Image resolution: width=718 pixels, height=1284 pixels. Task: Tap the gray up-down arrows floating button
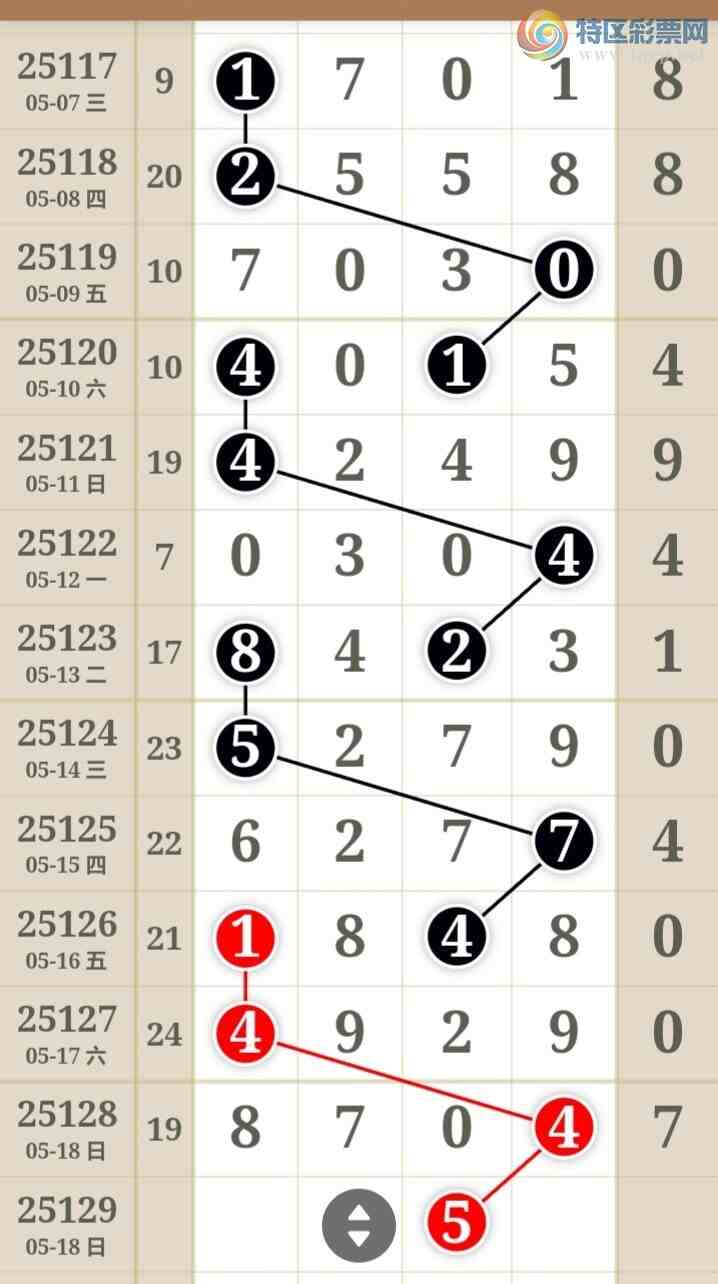click(x=359, y=1225)
